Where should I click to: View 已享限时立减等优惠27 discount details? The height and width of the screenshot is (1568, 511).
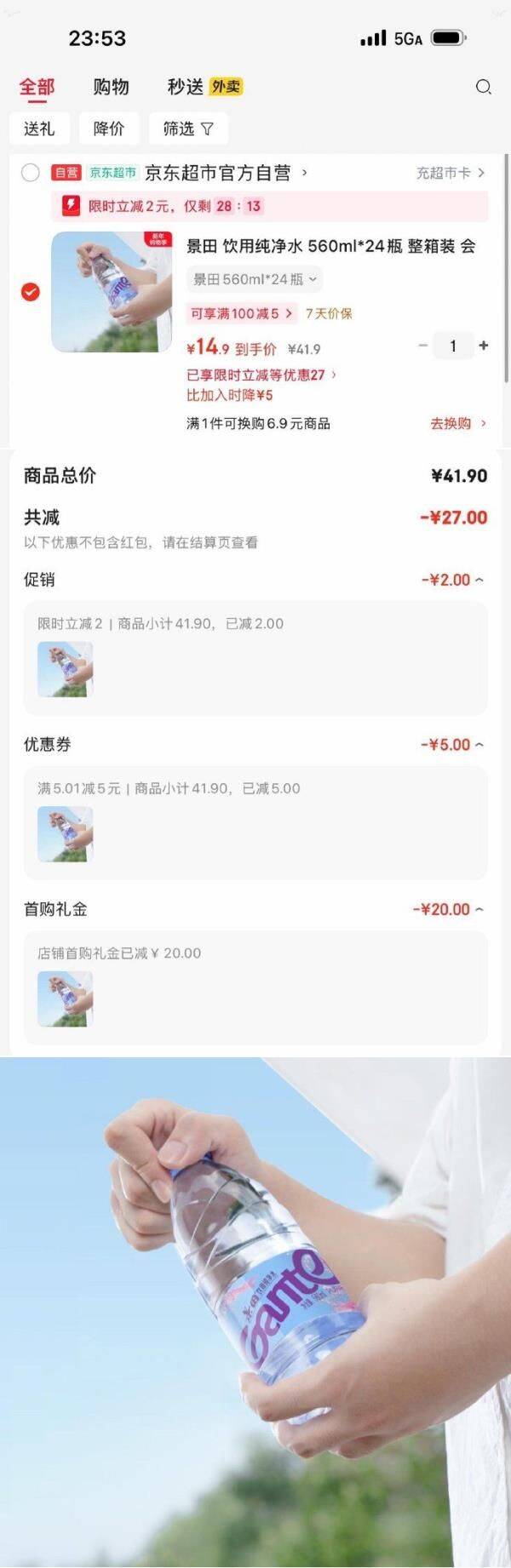[261, 375]
